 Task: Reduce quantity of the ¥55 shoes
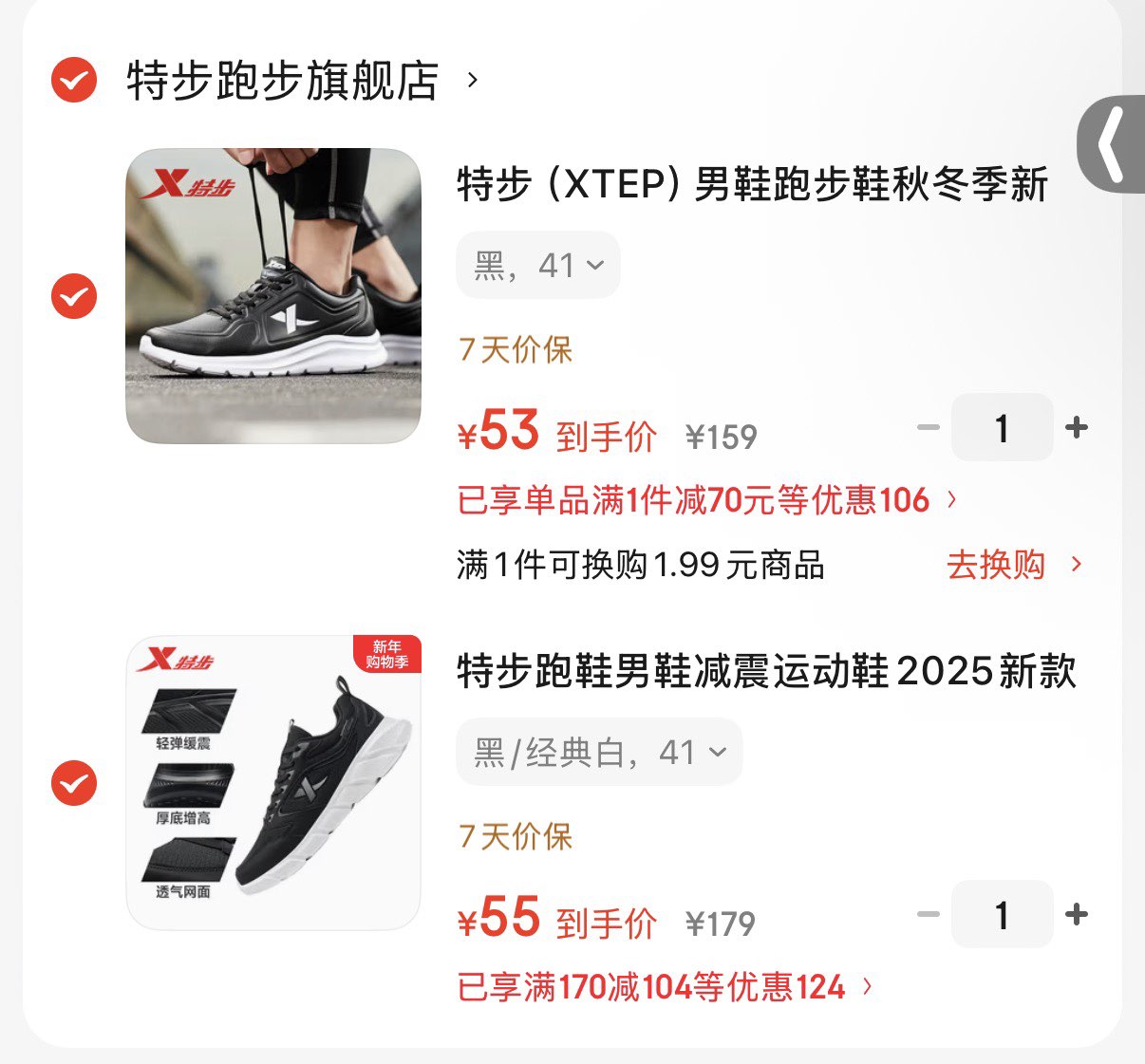tap(928, 915)
